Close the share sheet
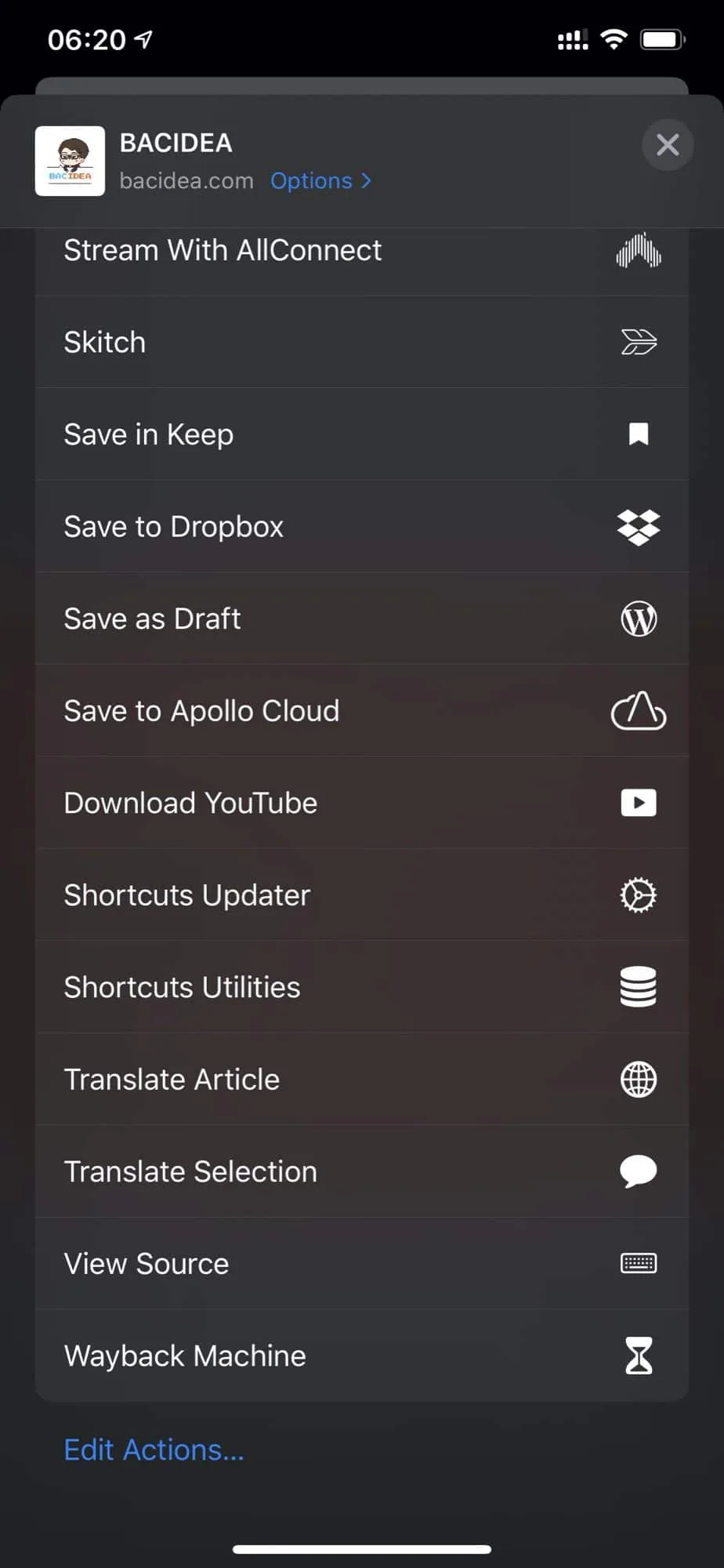Screen dimensions: 724x1568 coord(667,145)
